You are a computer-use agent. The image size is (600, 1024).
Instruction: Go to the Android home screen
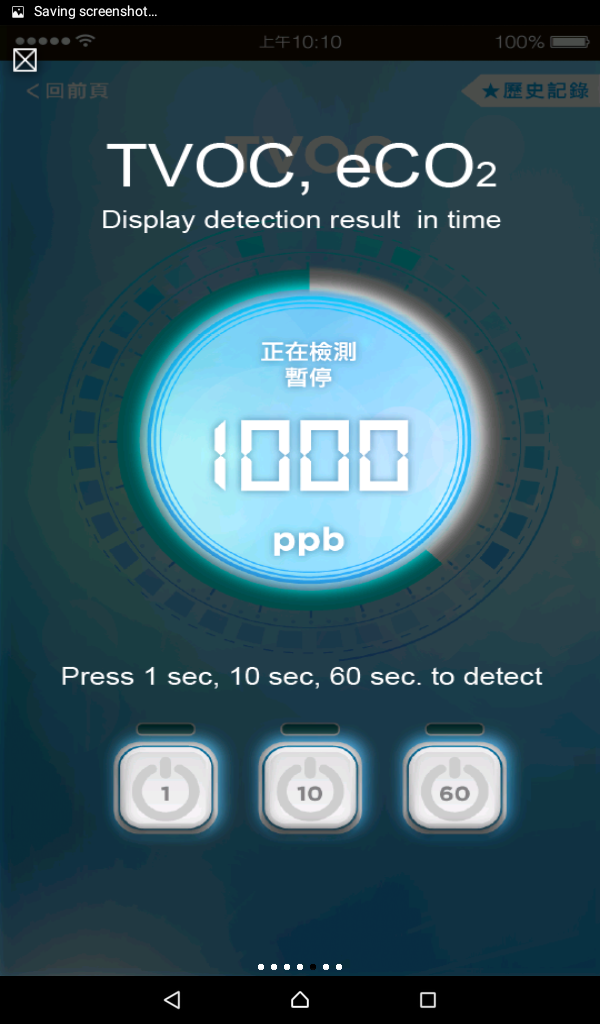click(x=300, y=999)
